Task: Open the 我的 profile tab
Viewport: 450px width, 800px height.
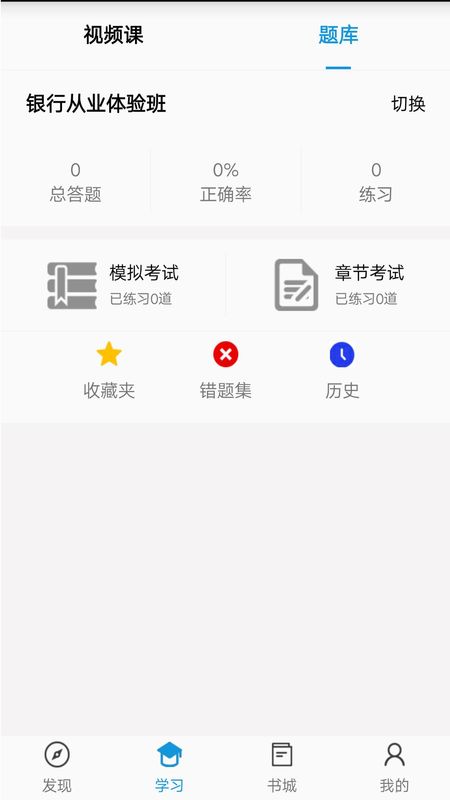Action: coord(394,767)
